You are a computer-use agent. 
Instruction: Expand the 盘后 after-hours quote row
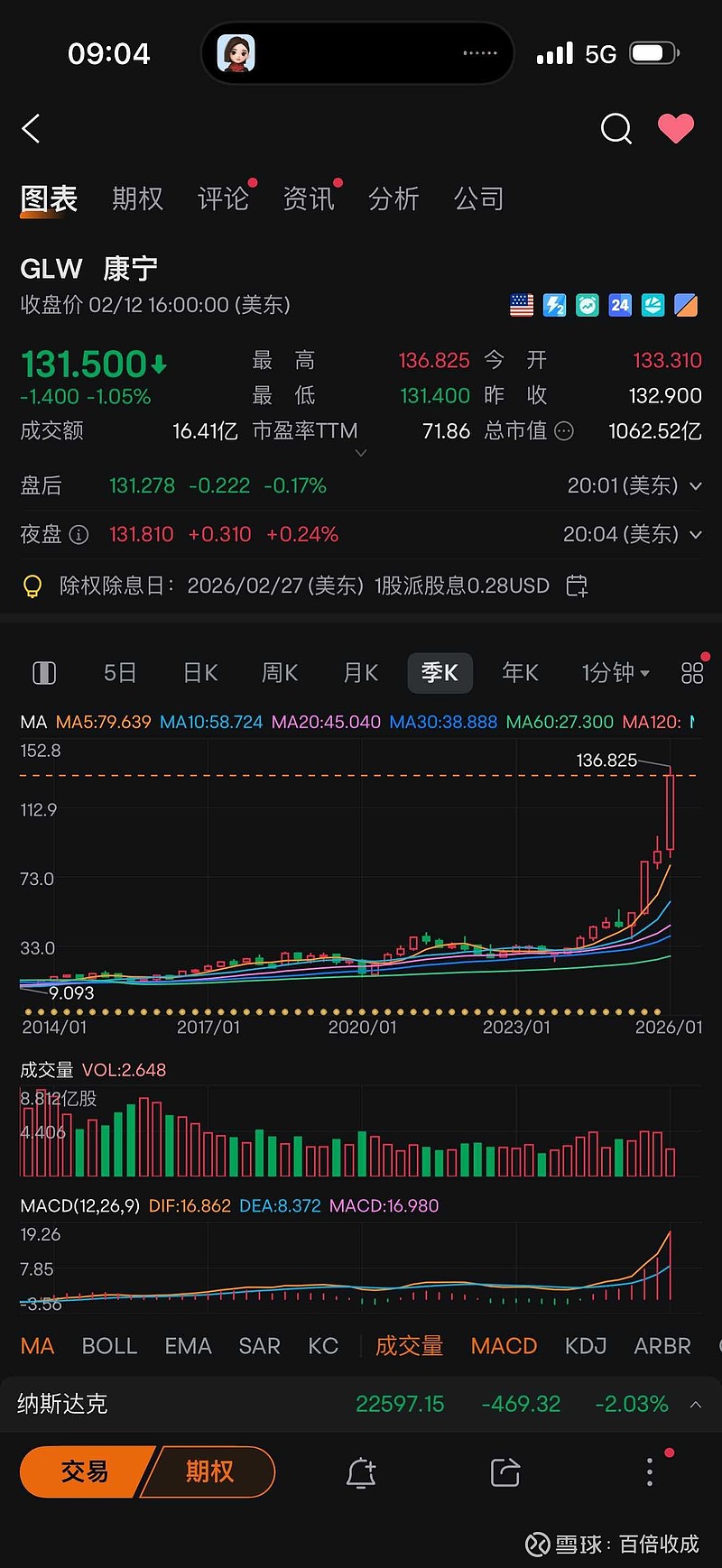tap(696, 486)
